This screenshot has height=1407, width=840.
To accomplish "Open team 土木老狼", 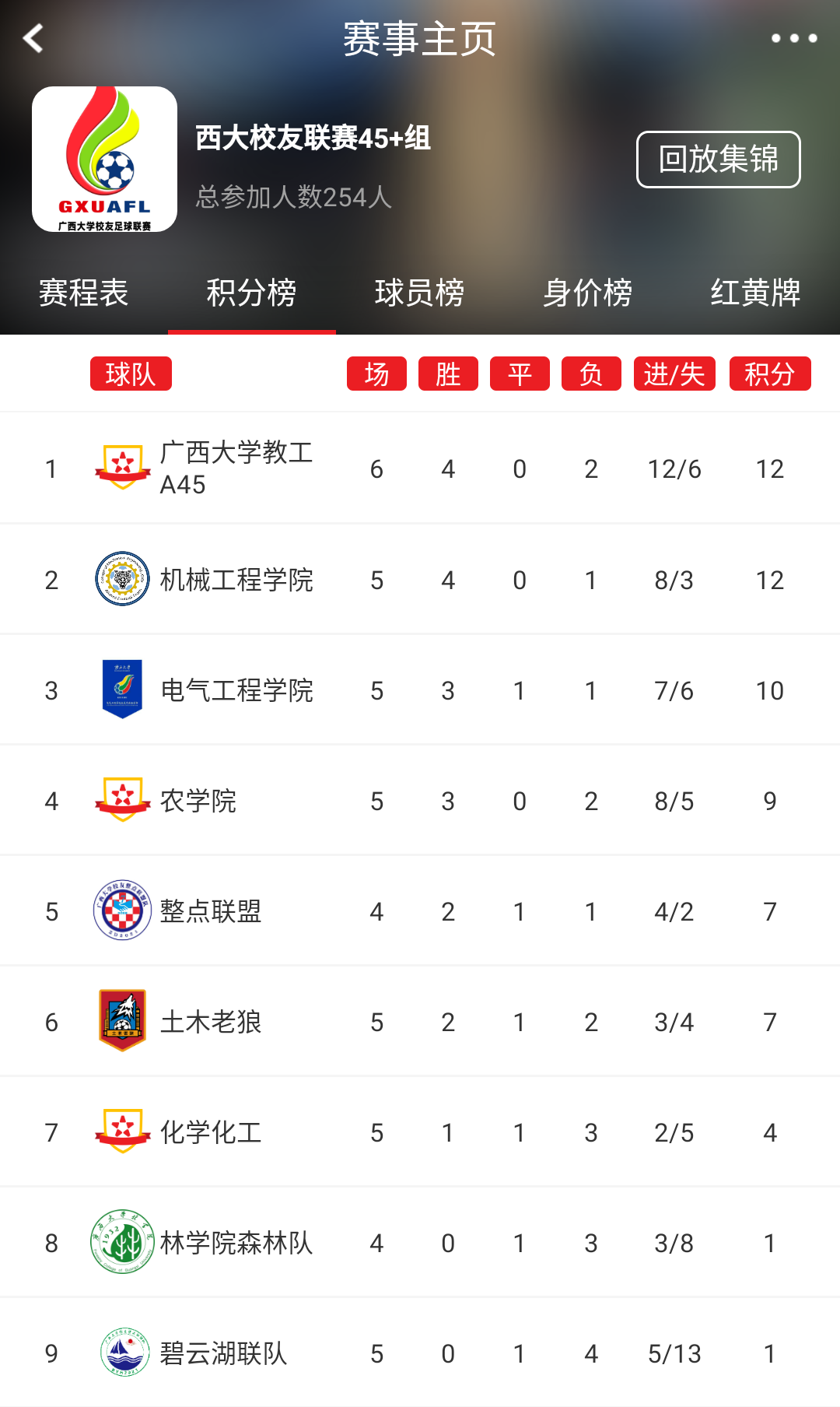I will pos(210,1022).
